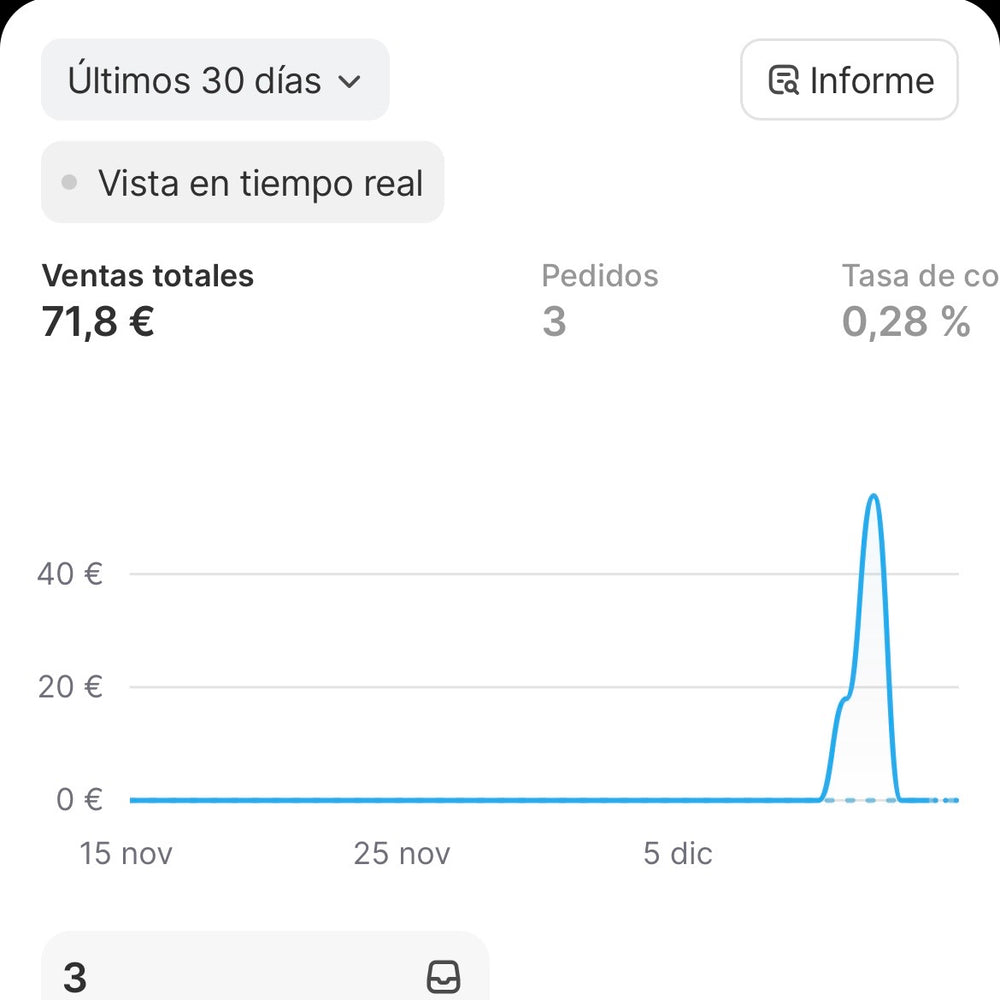Expand the Últimos 30 días date range dropdown
This screenshot has width=1000, height=1000.
point(214,80)
